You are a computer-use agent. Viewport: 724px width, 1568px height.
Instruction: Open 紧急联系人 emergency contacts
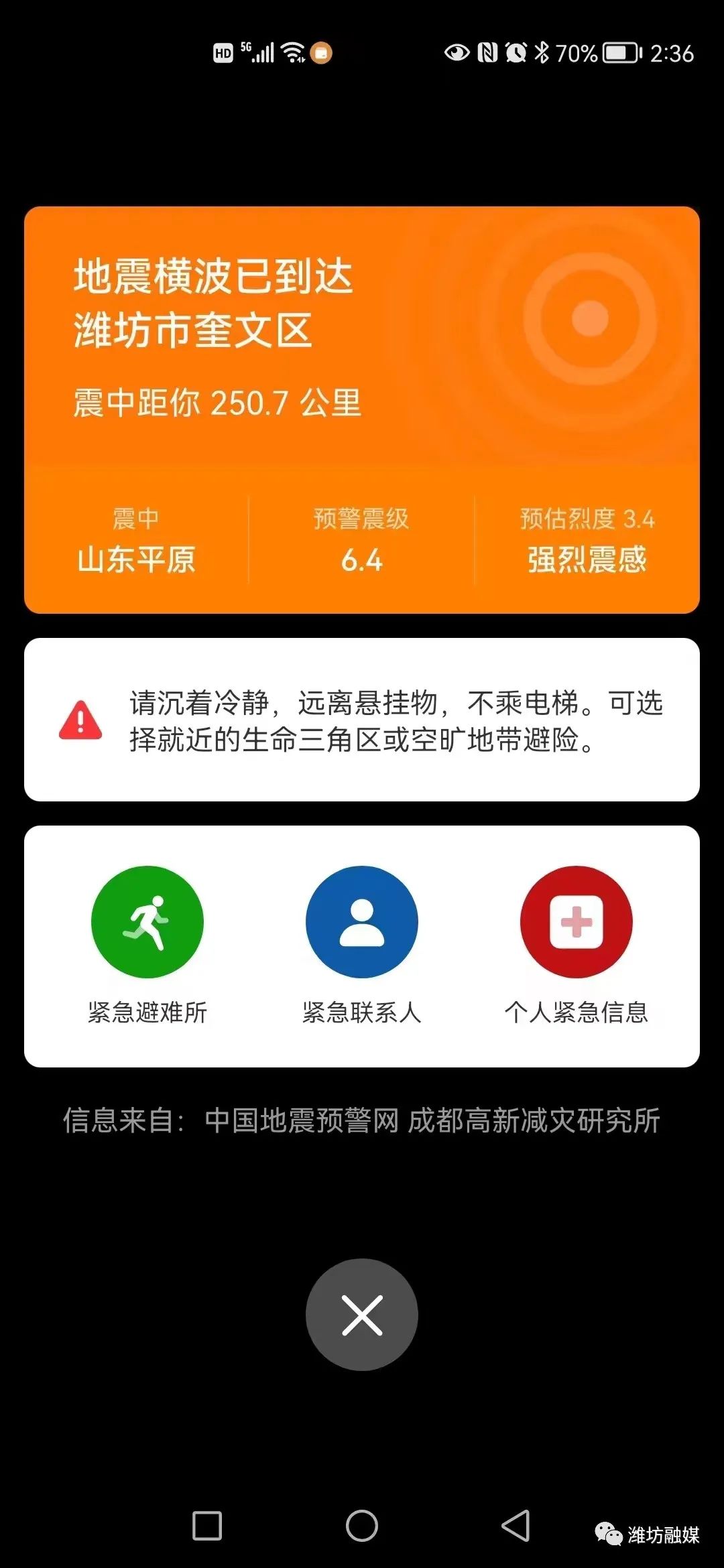[362, 922]
